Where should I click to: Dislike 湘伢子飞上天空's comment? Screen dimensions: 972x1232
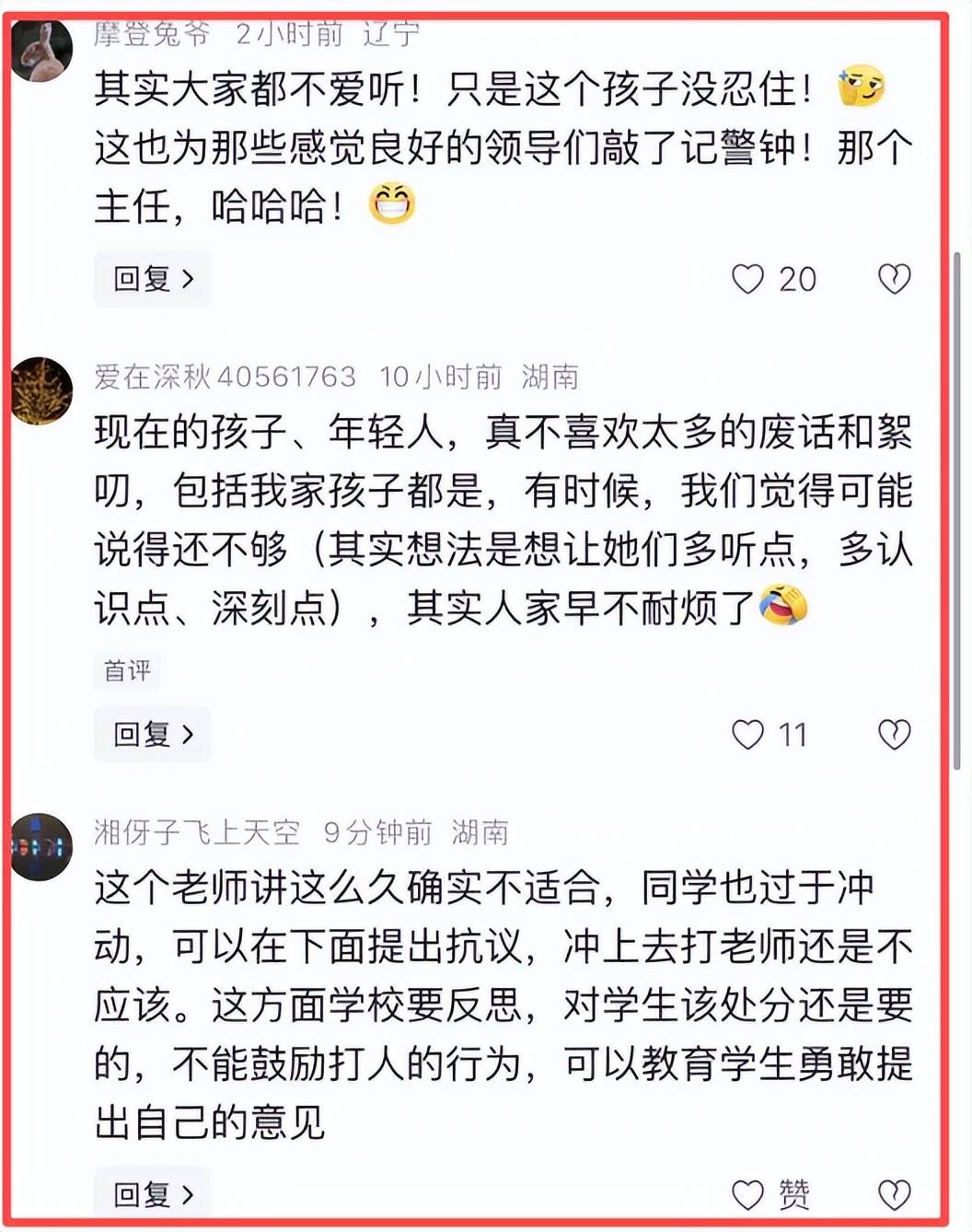tap(894, 1195)
